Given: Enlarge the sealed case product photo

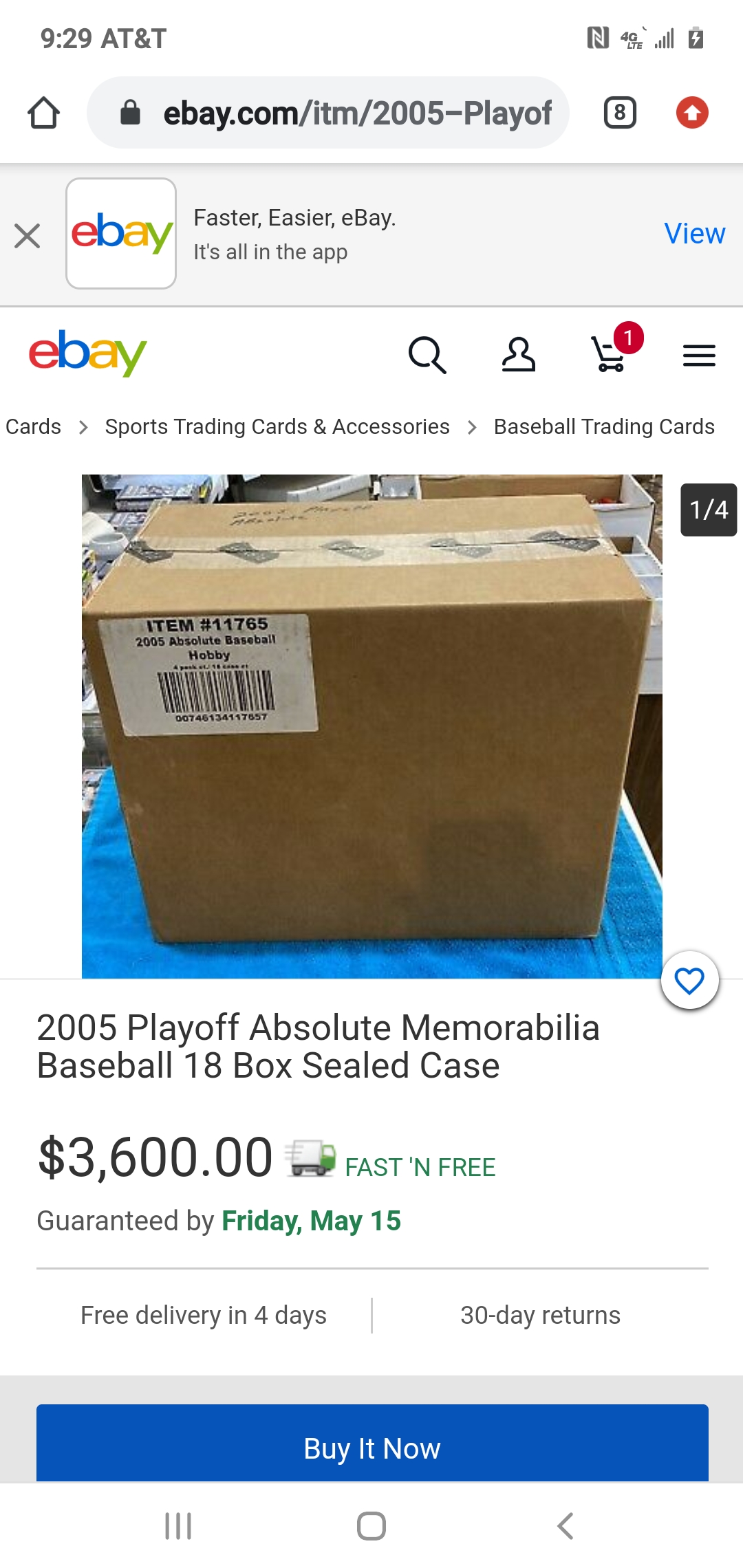Looking at the screenshot, I should tap(371, 726).
